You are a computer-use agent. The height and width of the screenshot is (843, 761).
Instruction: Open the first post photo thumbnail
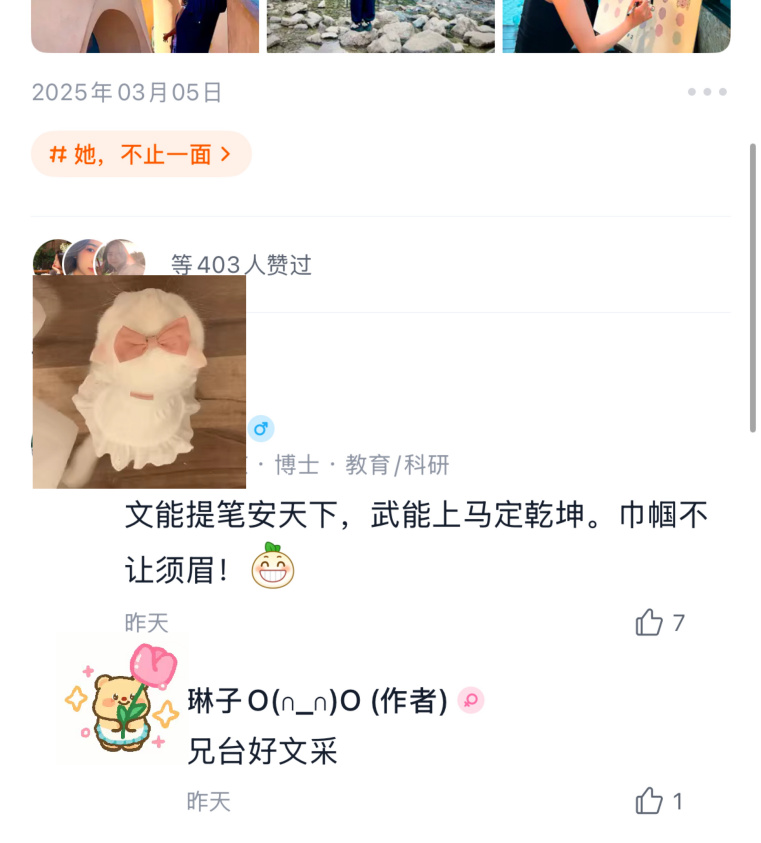pos(145,25)
